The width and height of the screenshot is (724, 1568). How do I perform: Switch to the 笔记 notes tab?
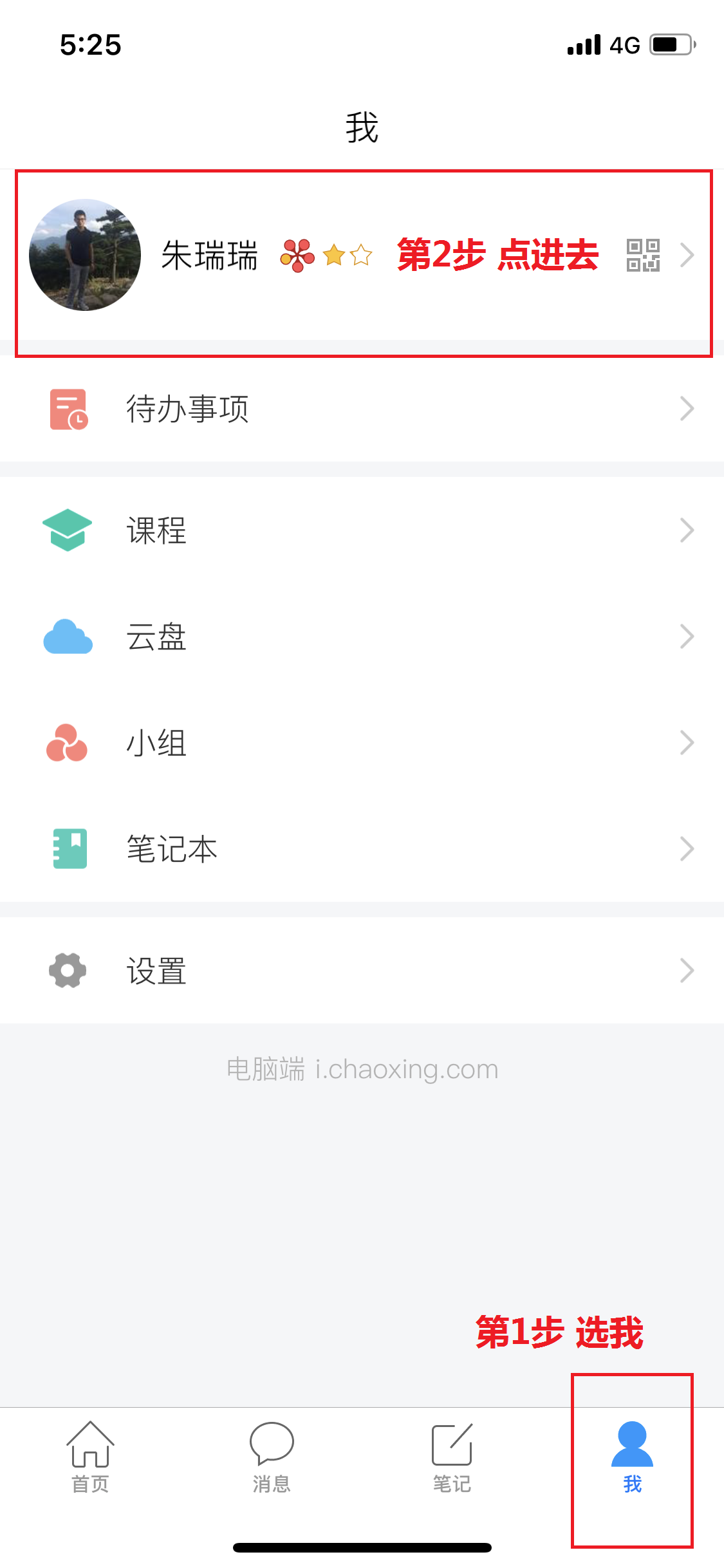click(452, 1457)
